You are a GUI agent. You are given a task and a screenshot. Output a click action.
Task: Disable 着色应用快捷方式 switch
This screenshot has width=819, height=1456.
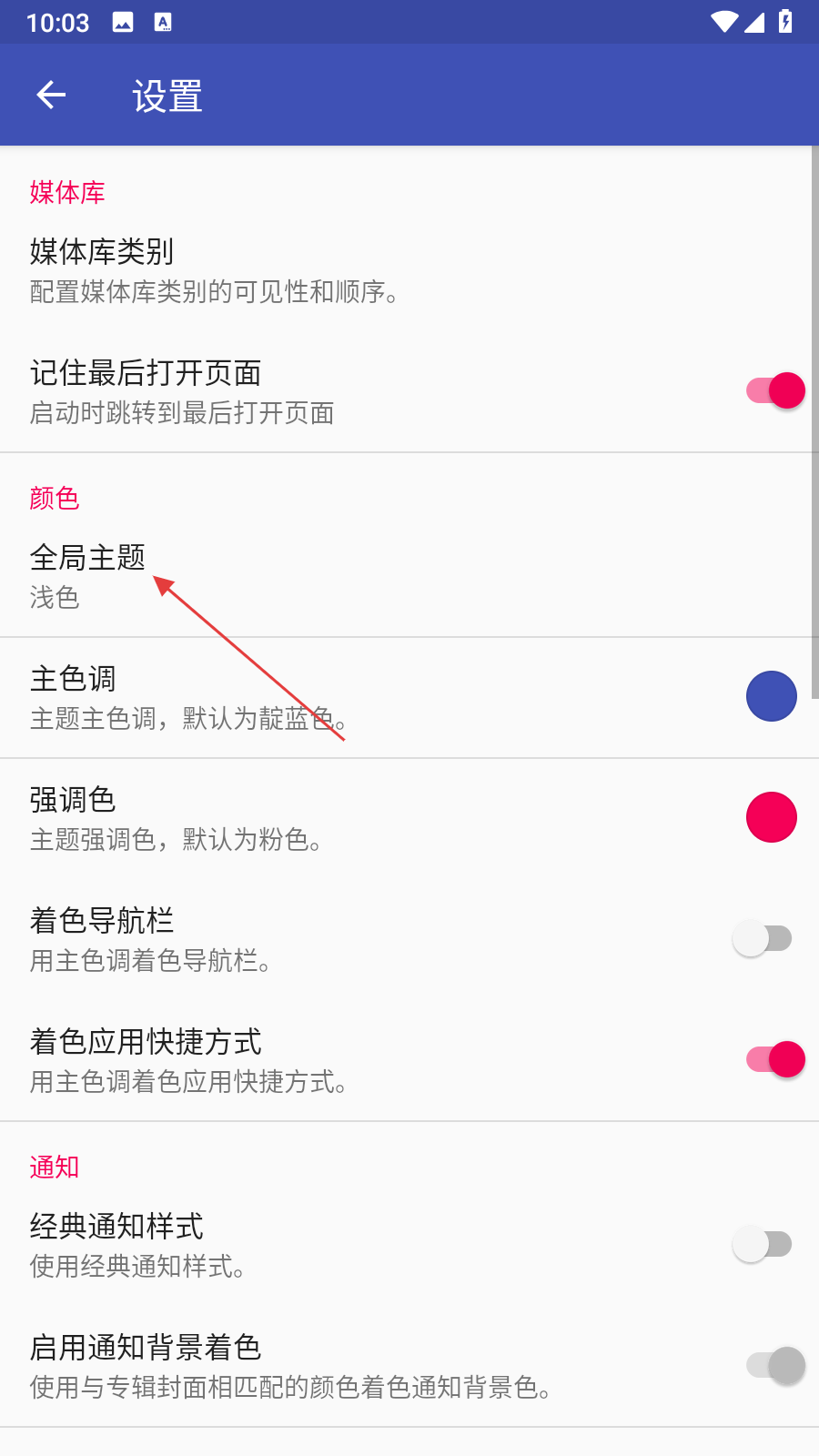click(x=775, y=1059)
